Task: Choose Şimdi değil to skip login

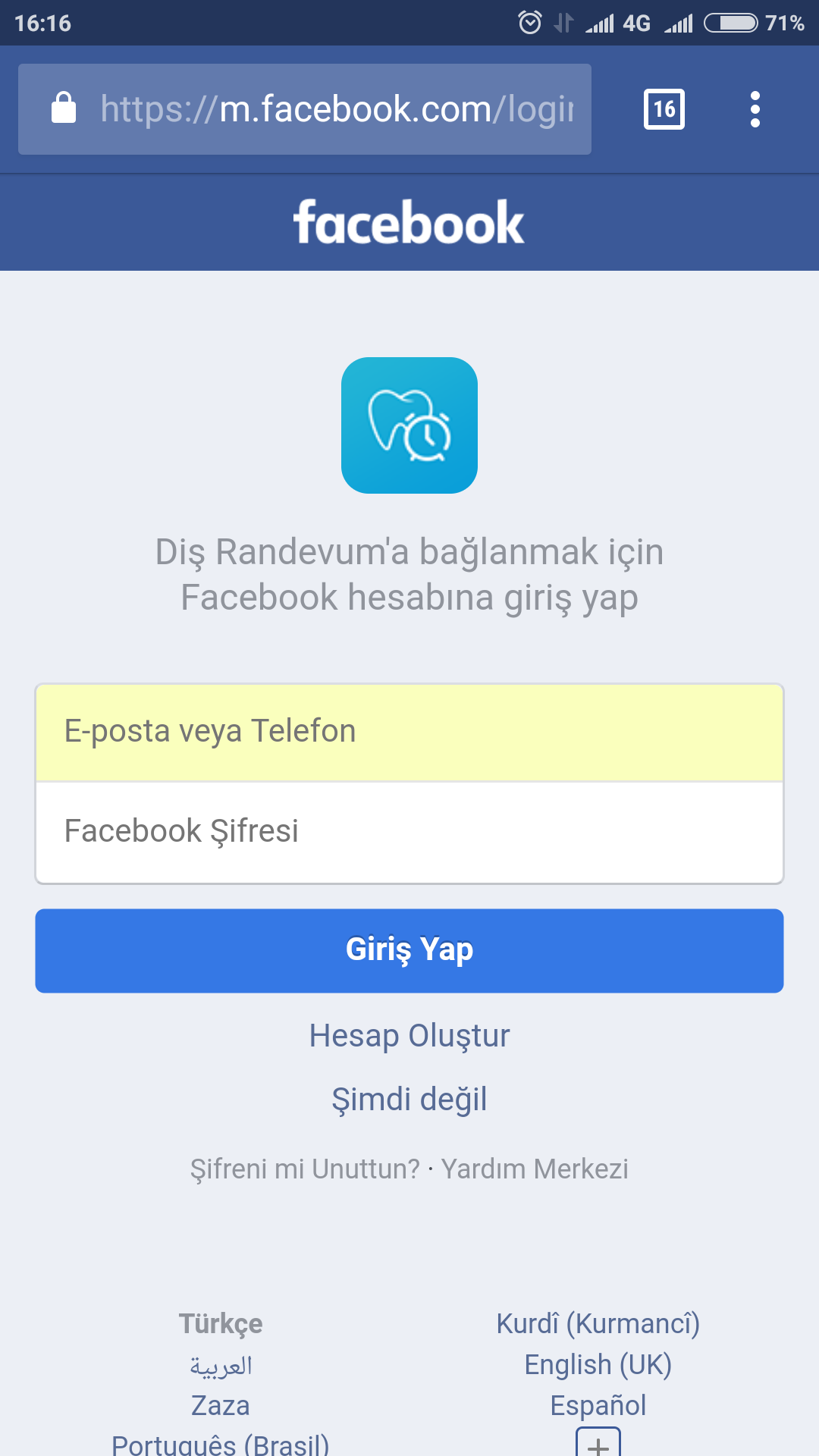Action: point(409,1100)
